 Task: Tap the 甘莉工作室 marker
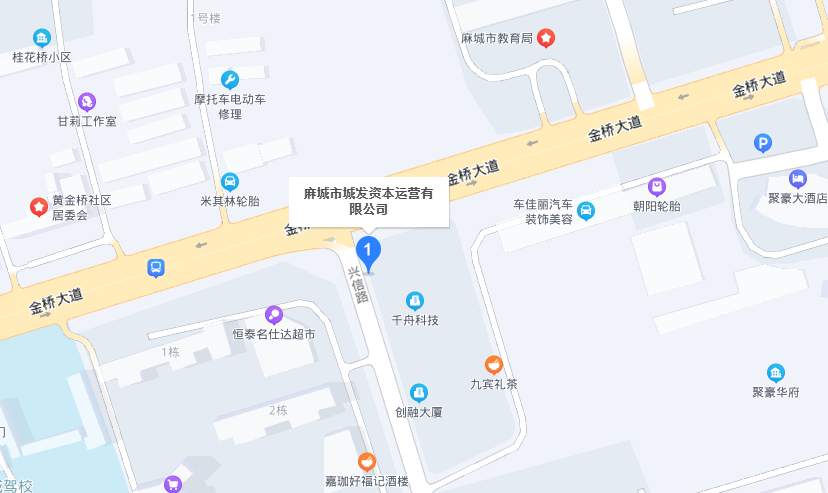click(x=87, y=101)
